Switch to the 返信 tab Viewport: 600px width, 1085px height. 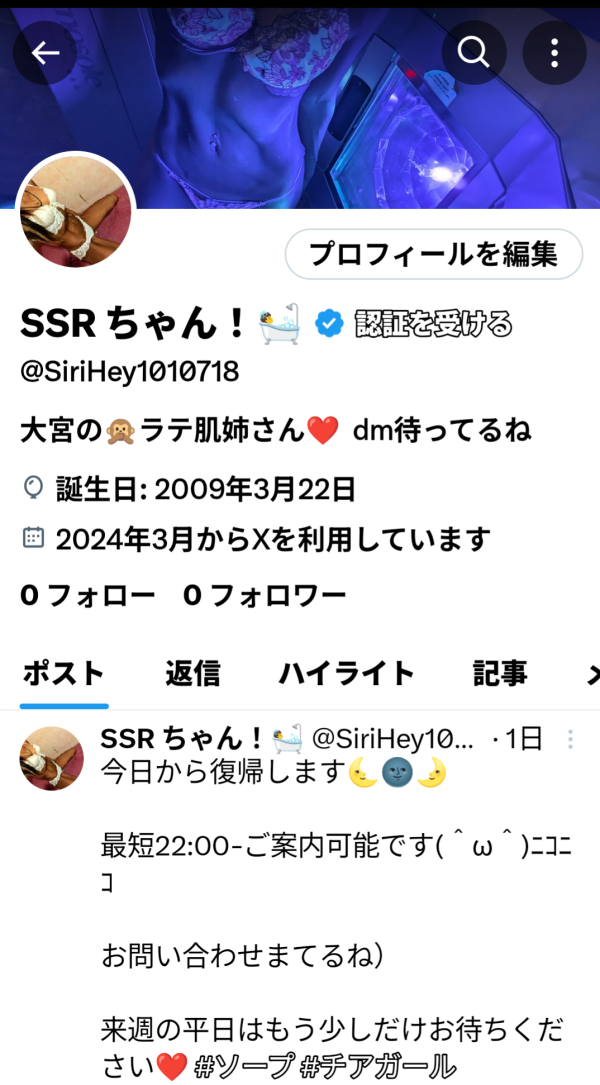[192, 673]
